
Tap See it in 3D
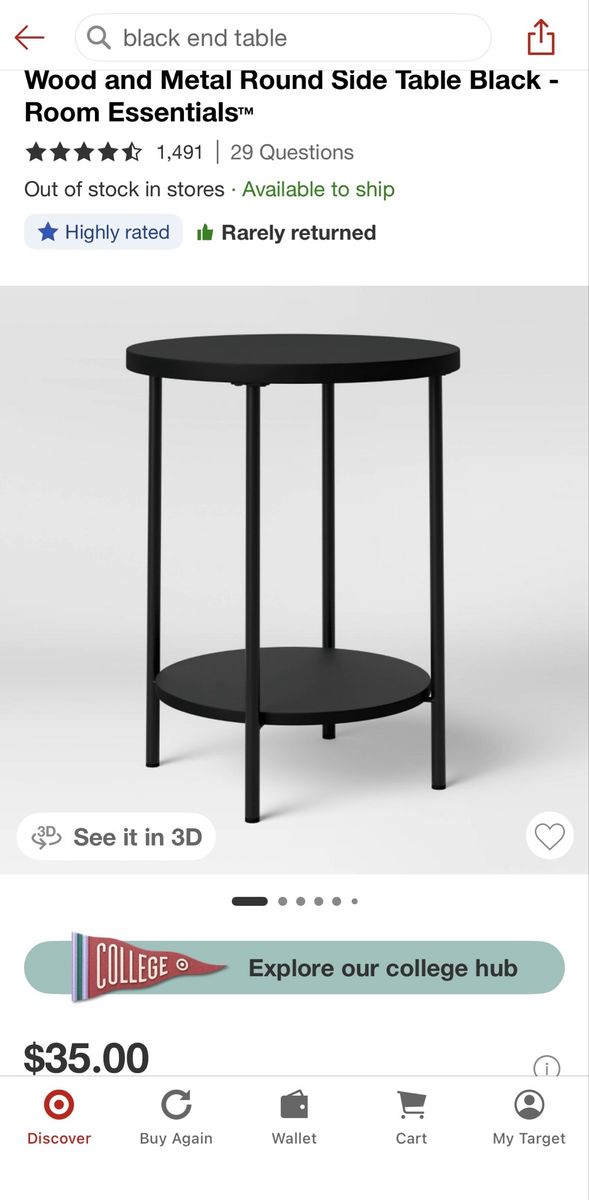(x=116, y=836)
